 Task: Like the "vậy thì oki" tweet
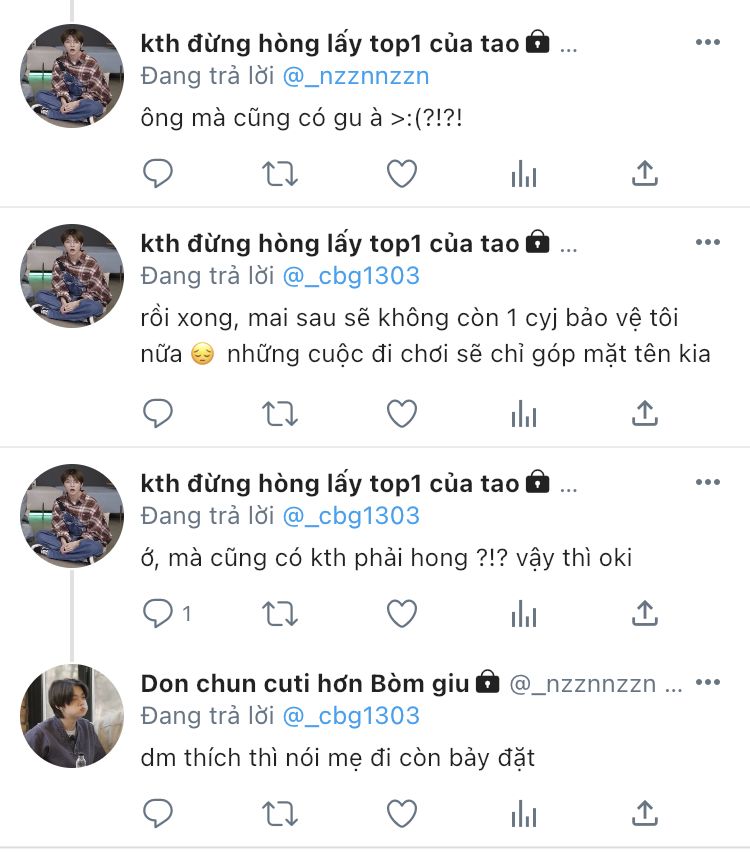402,613
